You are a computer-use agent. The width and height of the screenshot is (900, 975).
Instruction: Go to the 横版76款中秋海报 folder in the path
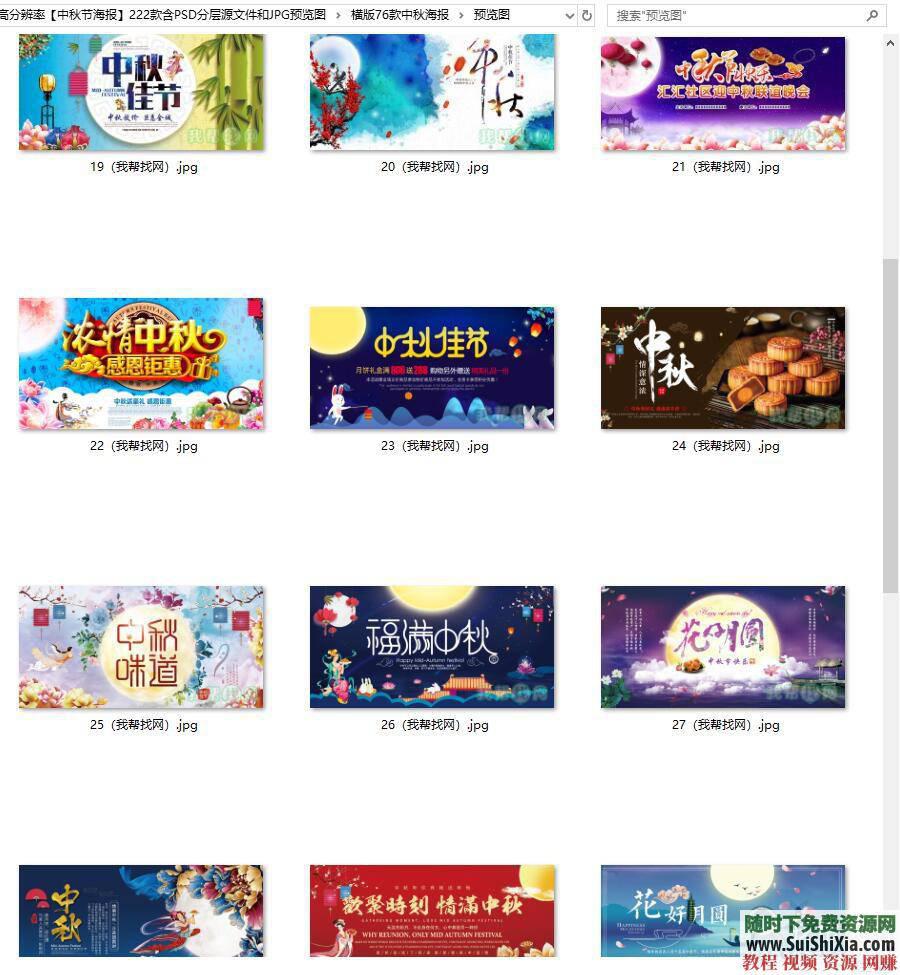[400, 15]
